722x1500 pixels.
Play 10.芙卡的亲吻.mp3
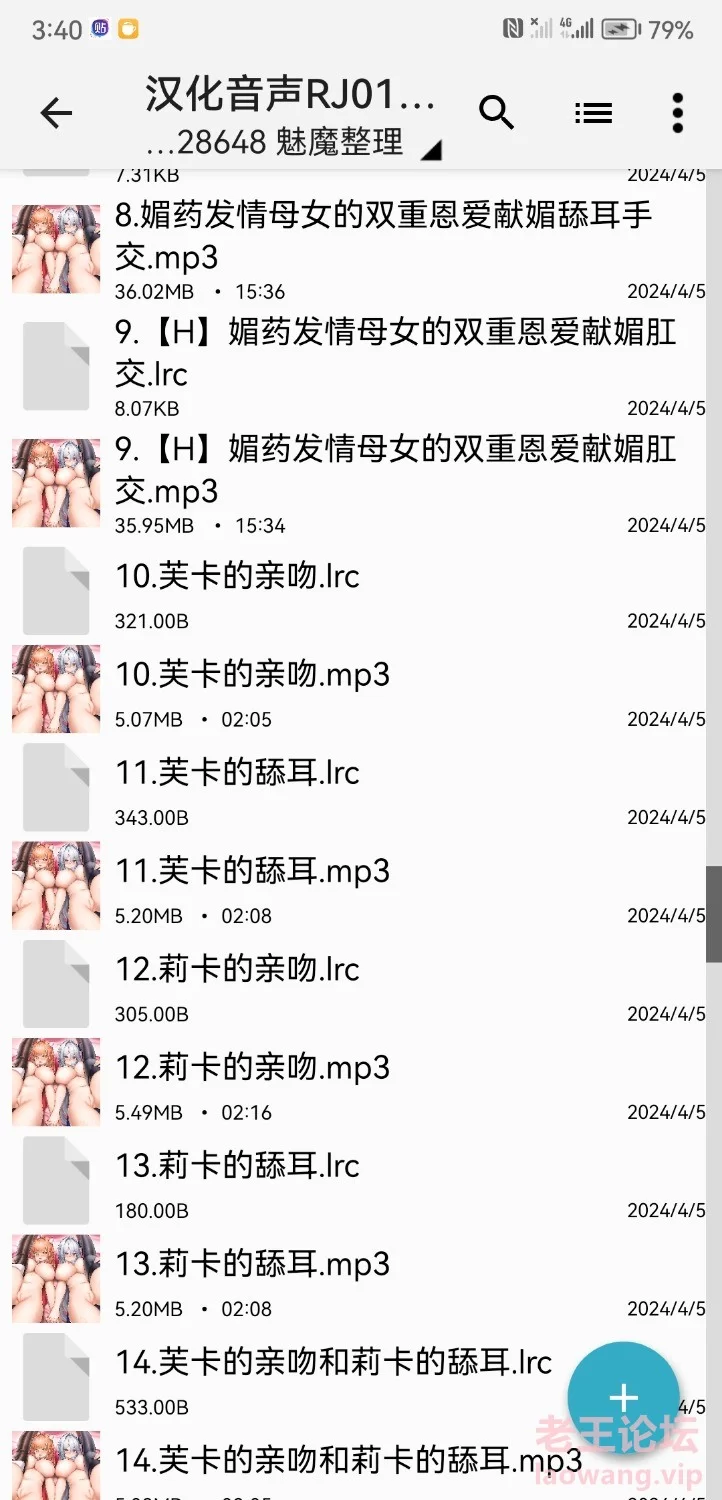tap(361, 689)
